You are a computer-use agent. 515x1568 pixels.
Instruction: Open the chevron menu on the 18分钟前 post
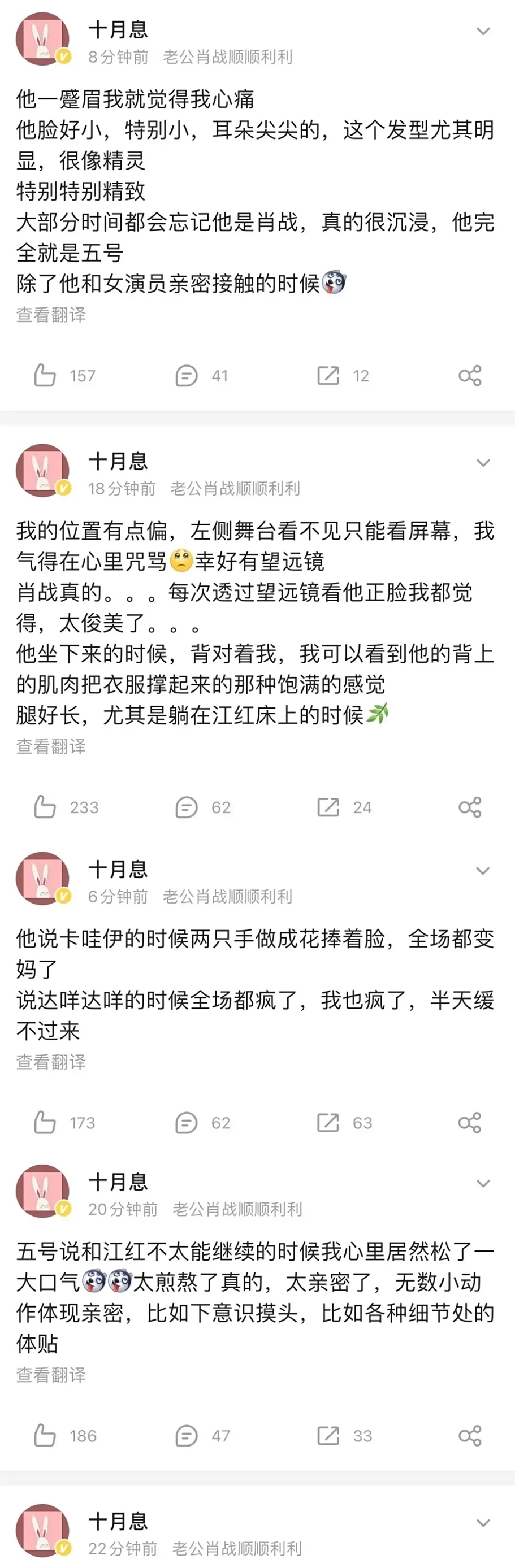coord(483,463)
